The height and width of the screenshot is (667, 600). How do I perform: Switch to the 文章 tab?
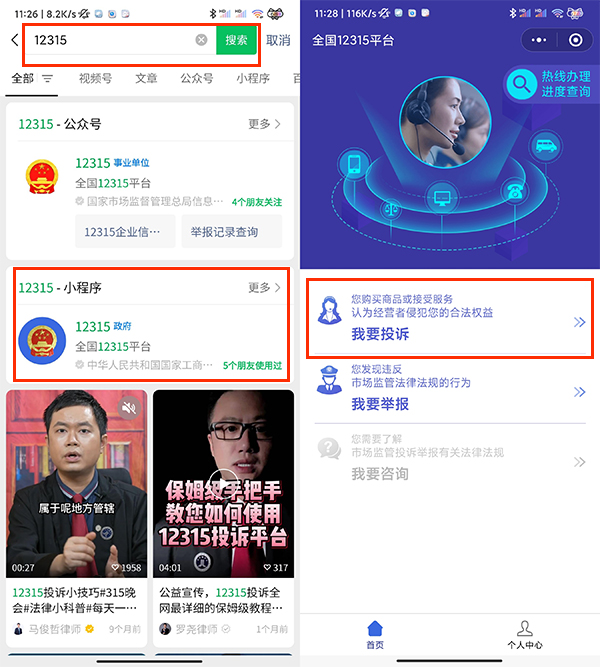click(146, 78)
